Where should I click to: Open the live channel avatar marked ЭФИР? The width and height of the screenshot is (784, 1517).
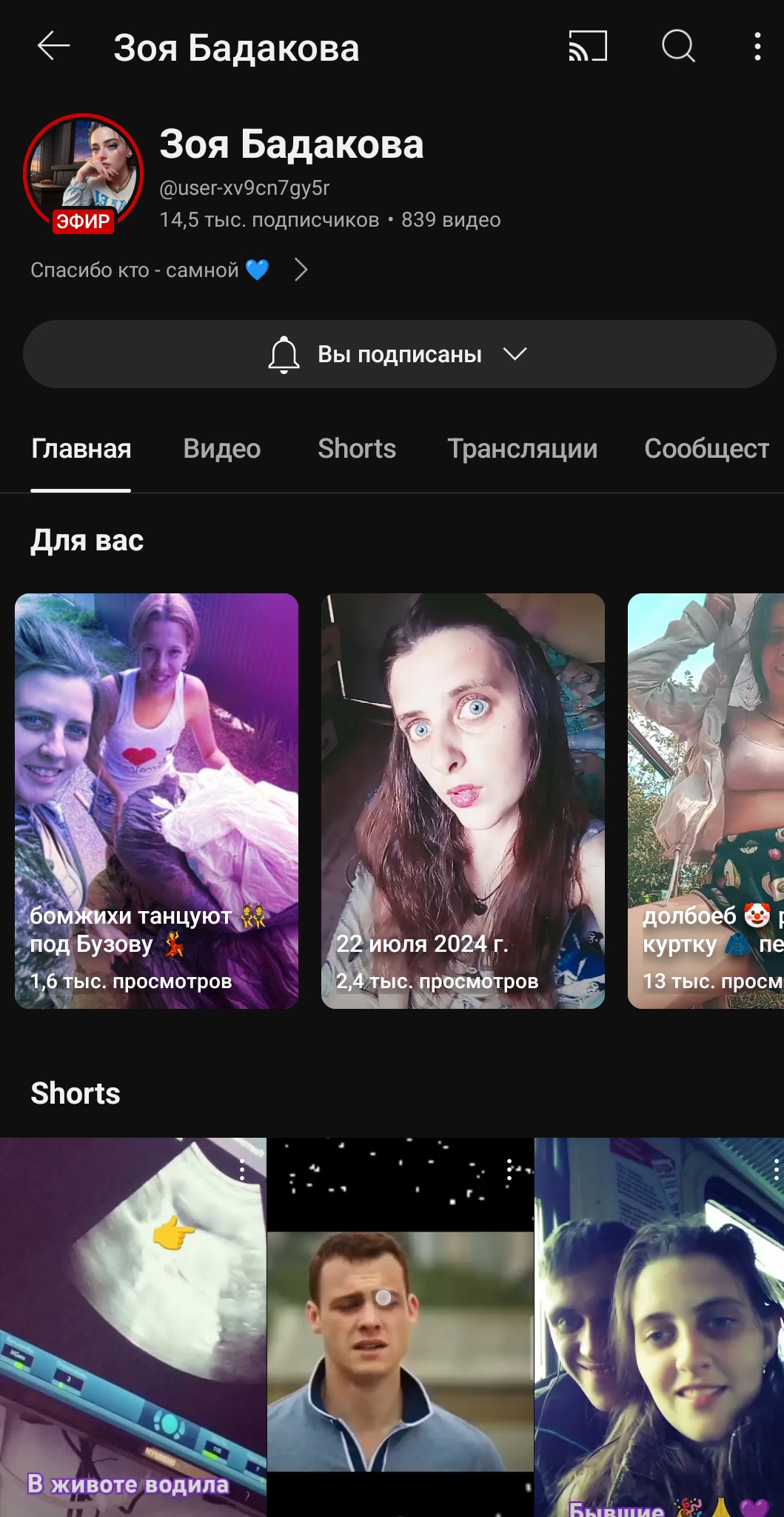[x=83, y=173]
